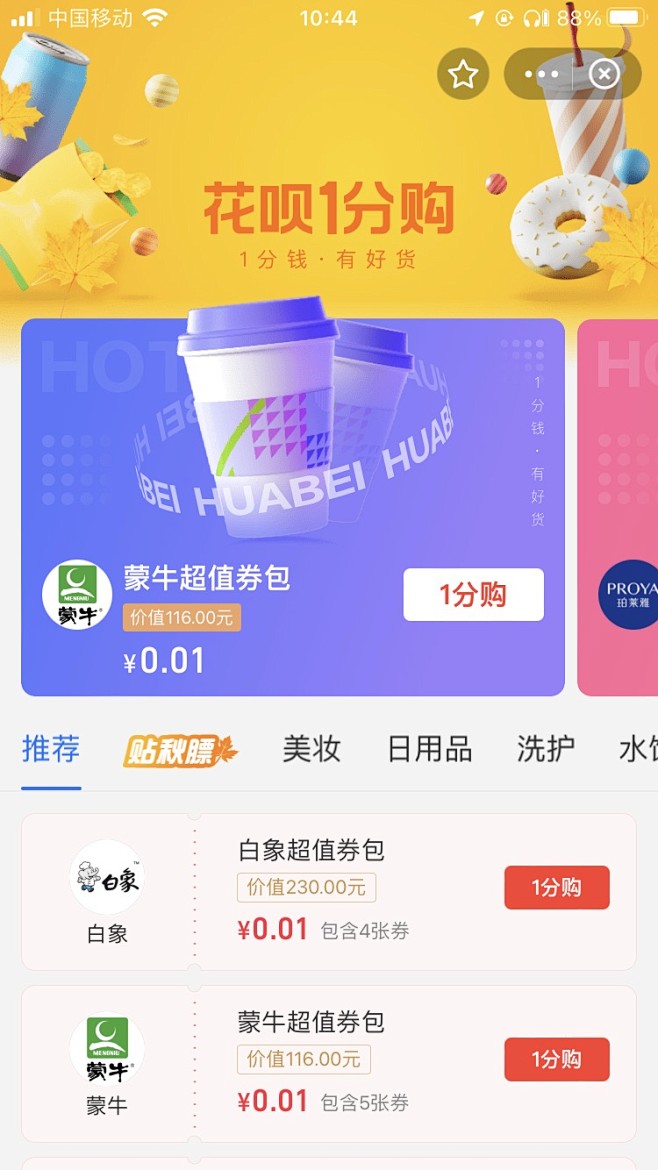Favorite this mini program with the star icon
This screenshot has width=658, height=1170.
[462, 75]
